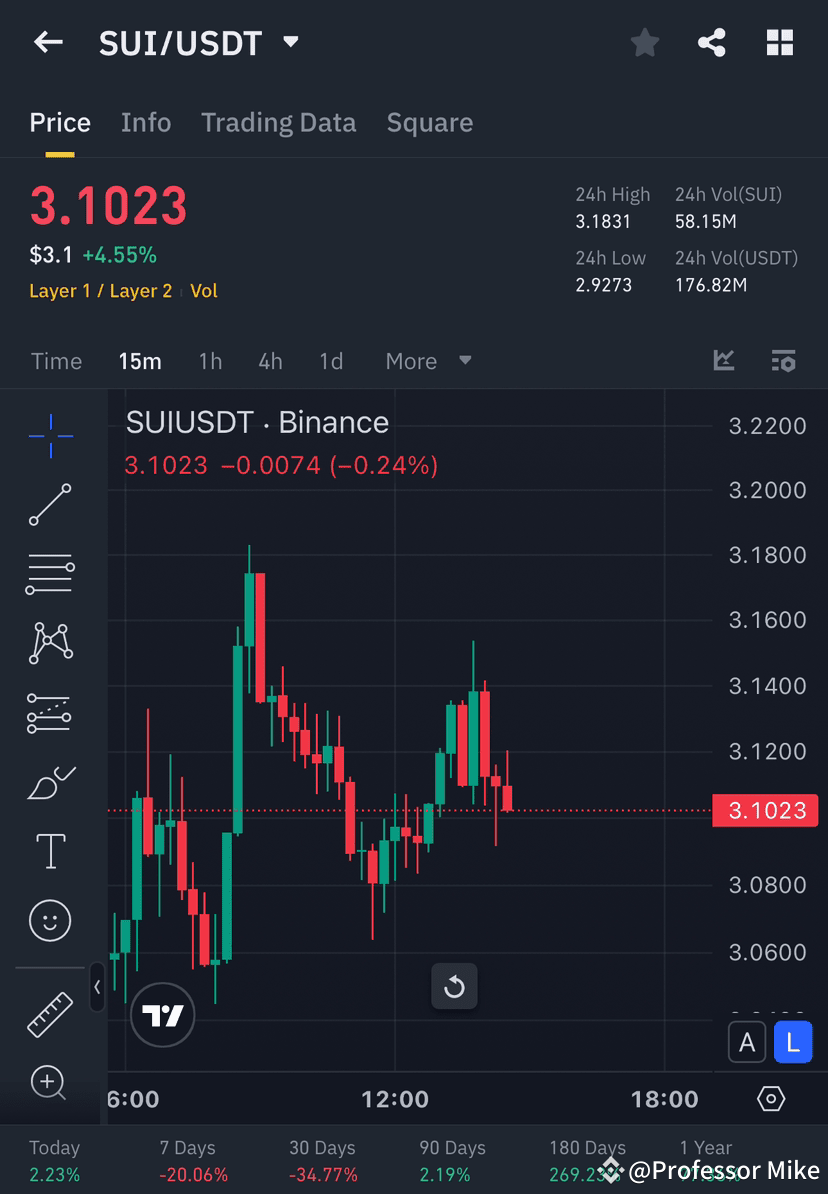828x1194 pixels.
Task: Switch price scale to A mode
Action: 747,1042
